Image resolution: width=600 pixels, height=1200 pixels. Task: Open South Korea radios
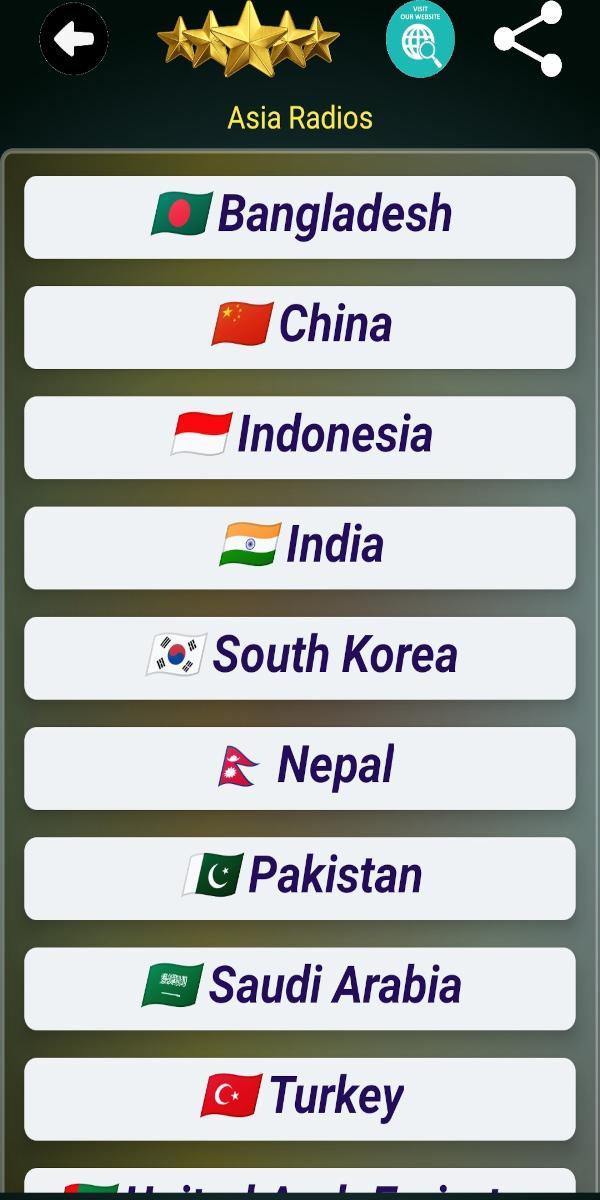pyautogui.click(x=300, y=657)
